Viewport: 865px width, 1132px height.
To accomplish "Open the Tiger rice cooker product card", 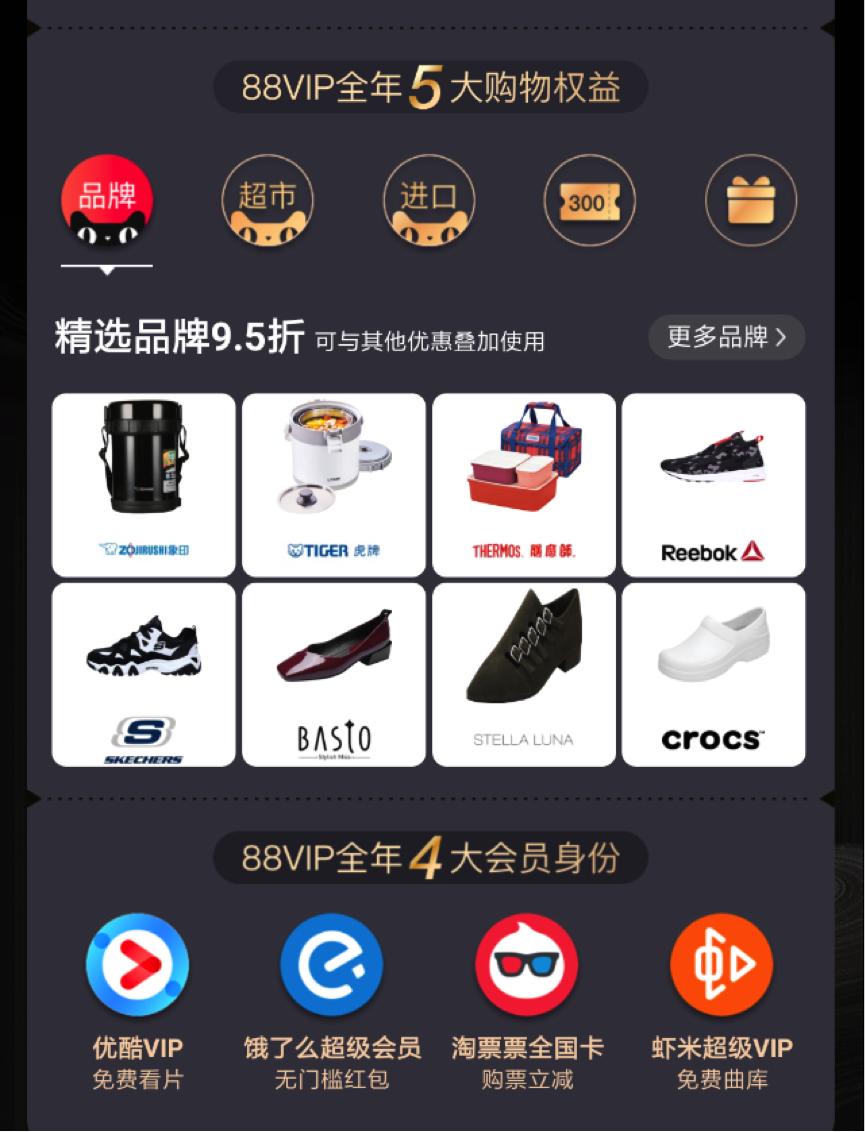I will point(333,485).
